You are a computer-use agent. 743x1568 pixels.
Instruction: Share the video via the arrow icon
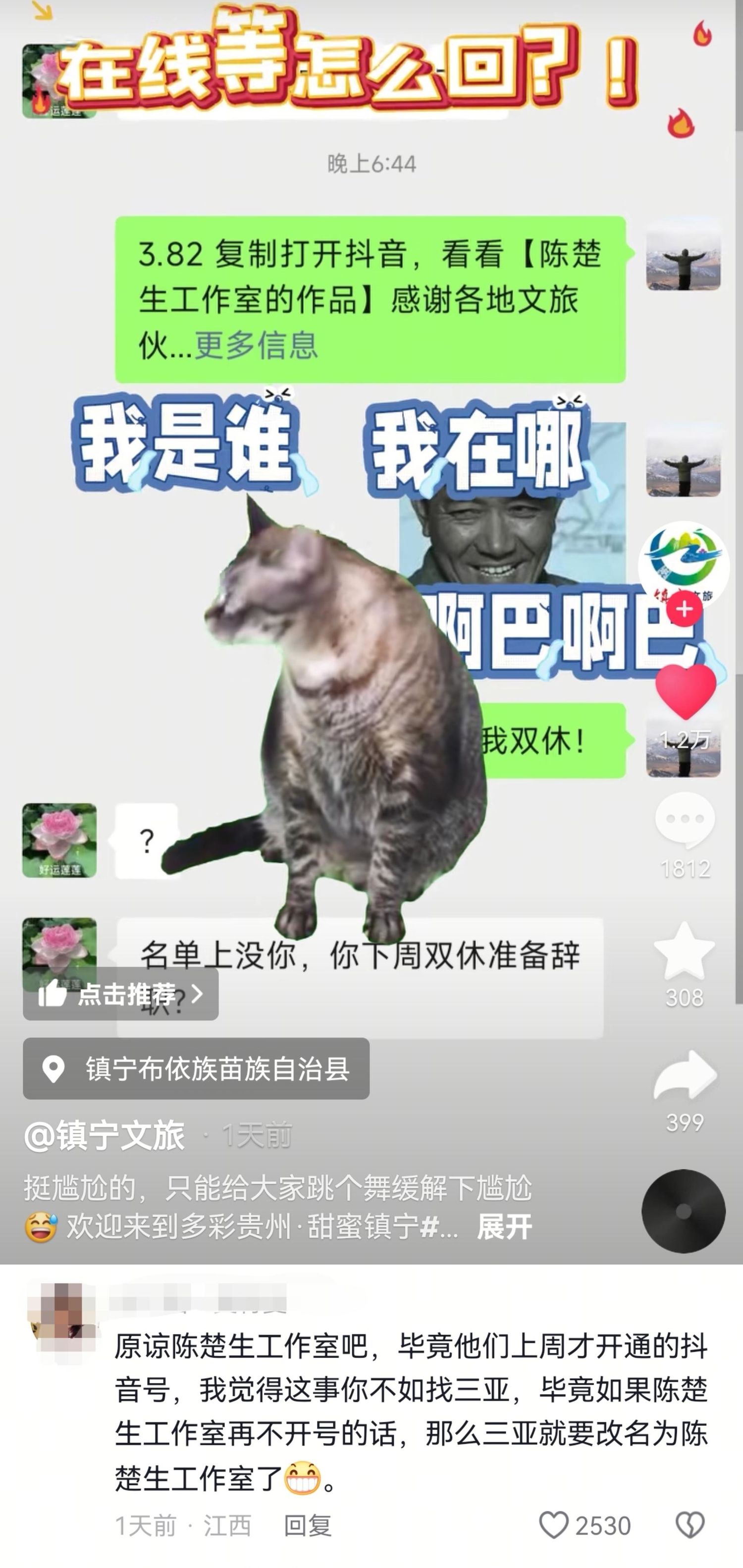685,1075
